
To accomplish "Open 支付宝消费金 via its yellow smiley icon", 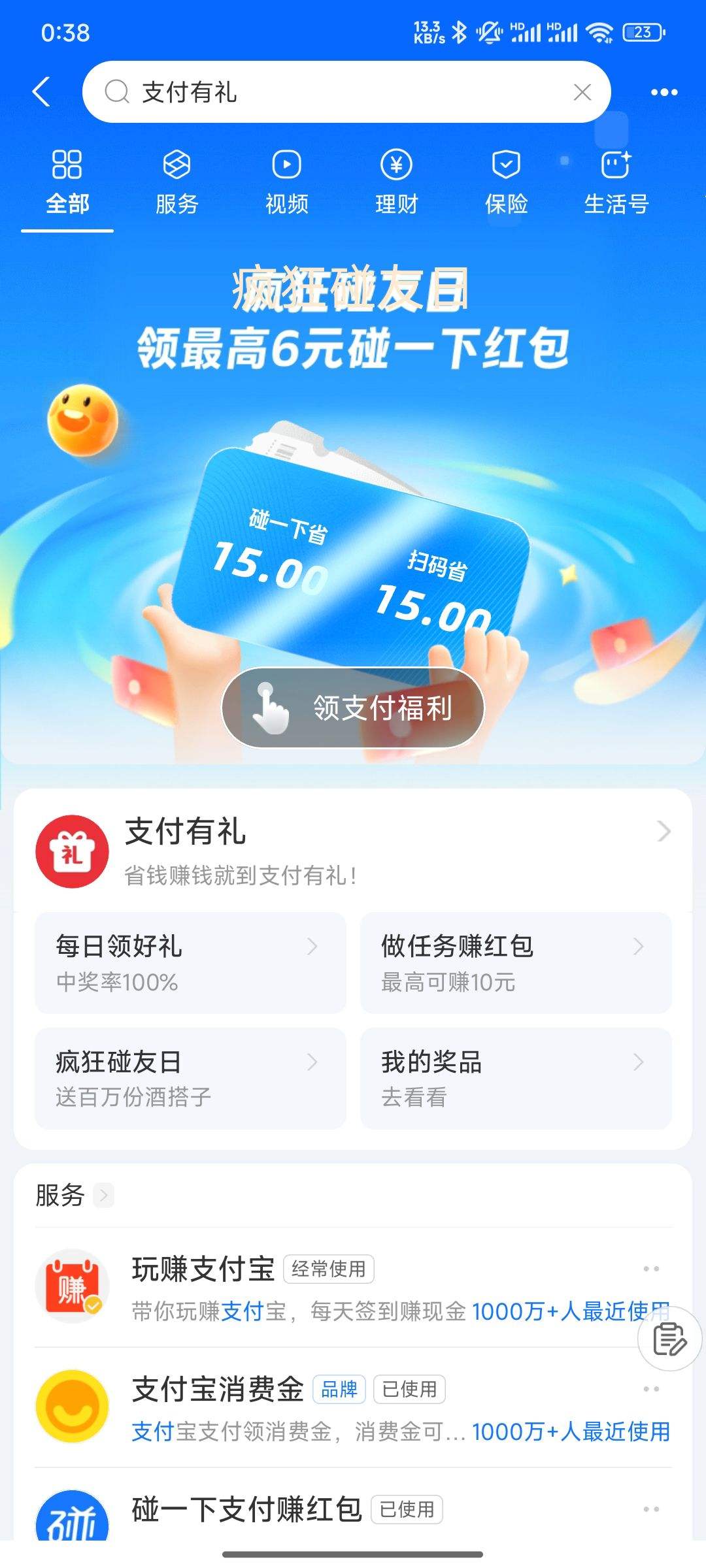I will coord(72,1406).
